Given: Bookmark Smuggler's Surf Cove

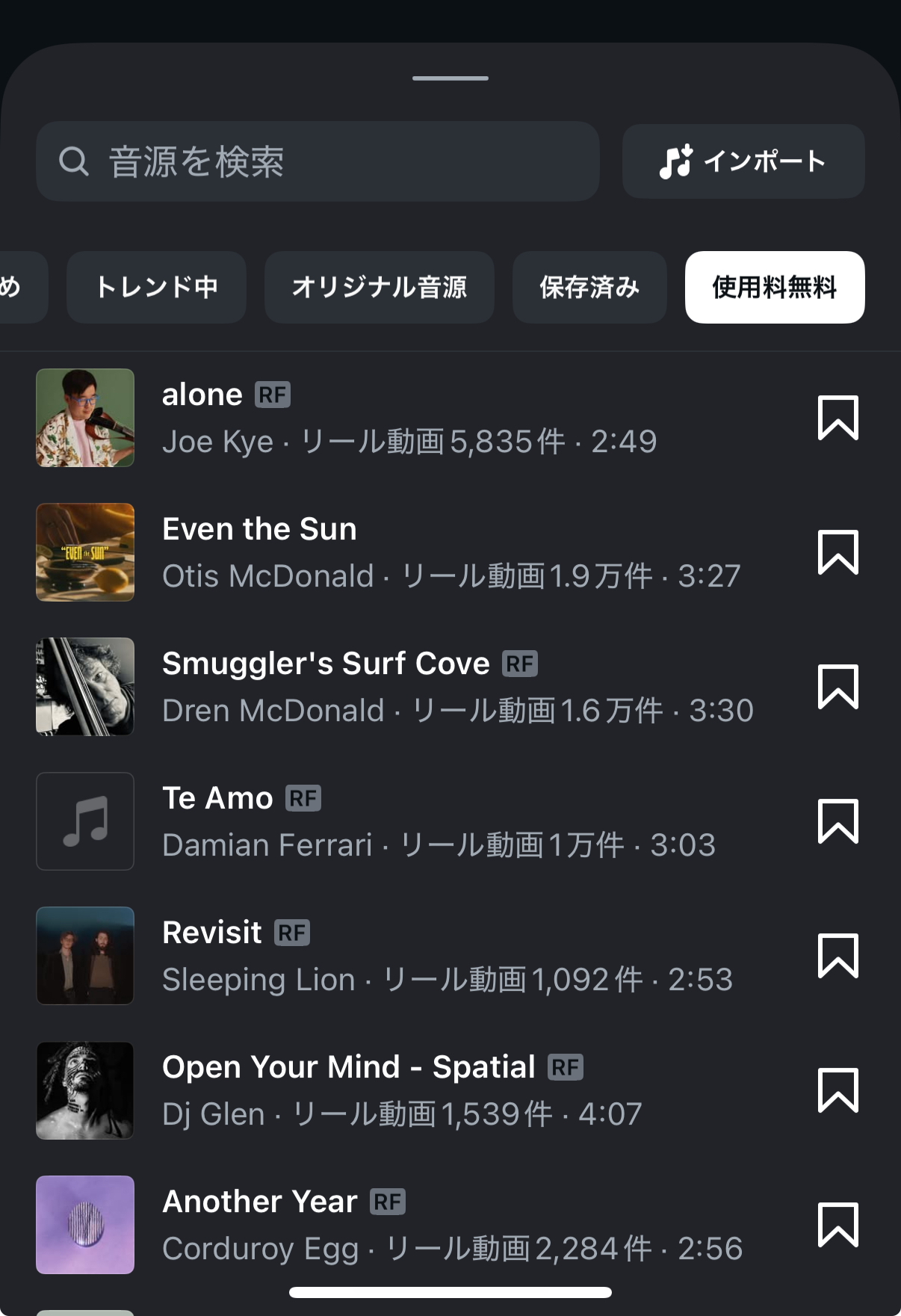Looking at the screenshot, I should (837, 687).
